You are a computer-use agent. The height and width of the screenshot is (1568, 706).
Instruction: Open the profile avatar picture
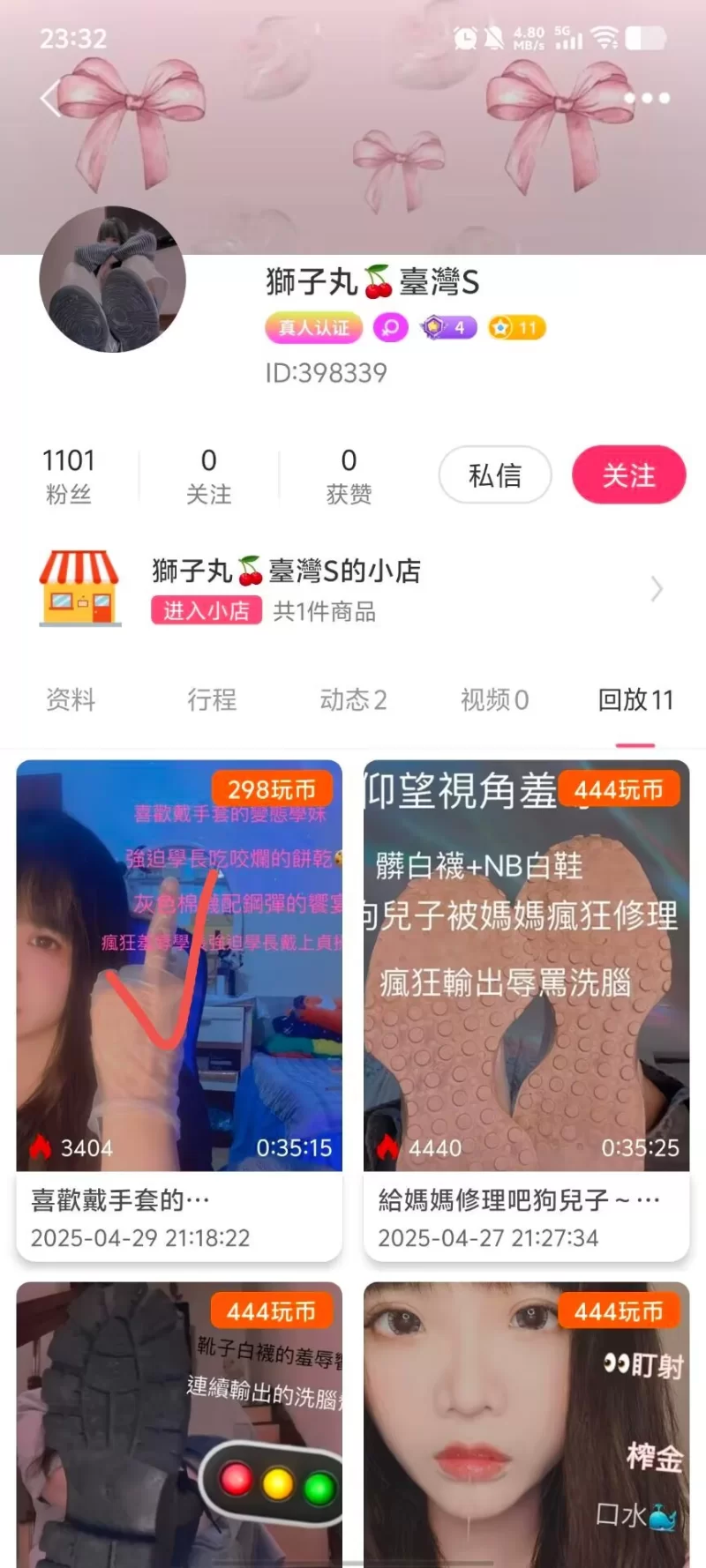tap(112, 280)
